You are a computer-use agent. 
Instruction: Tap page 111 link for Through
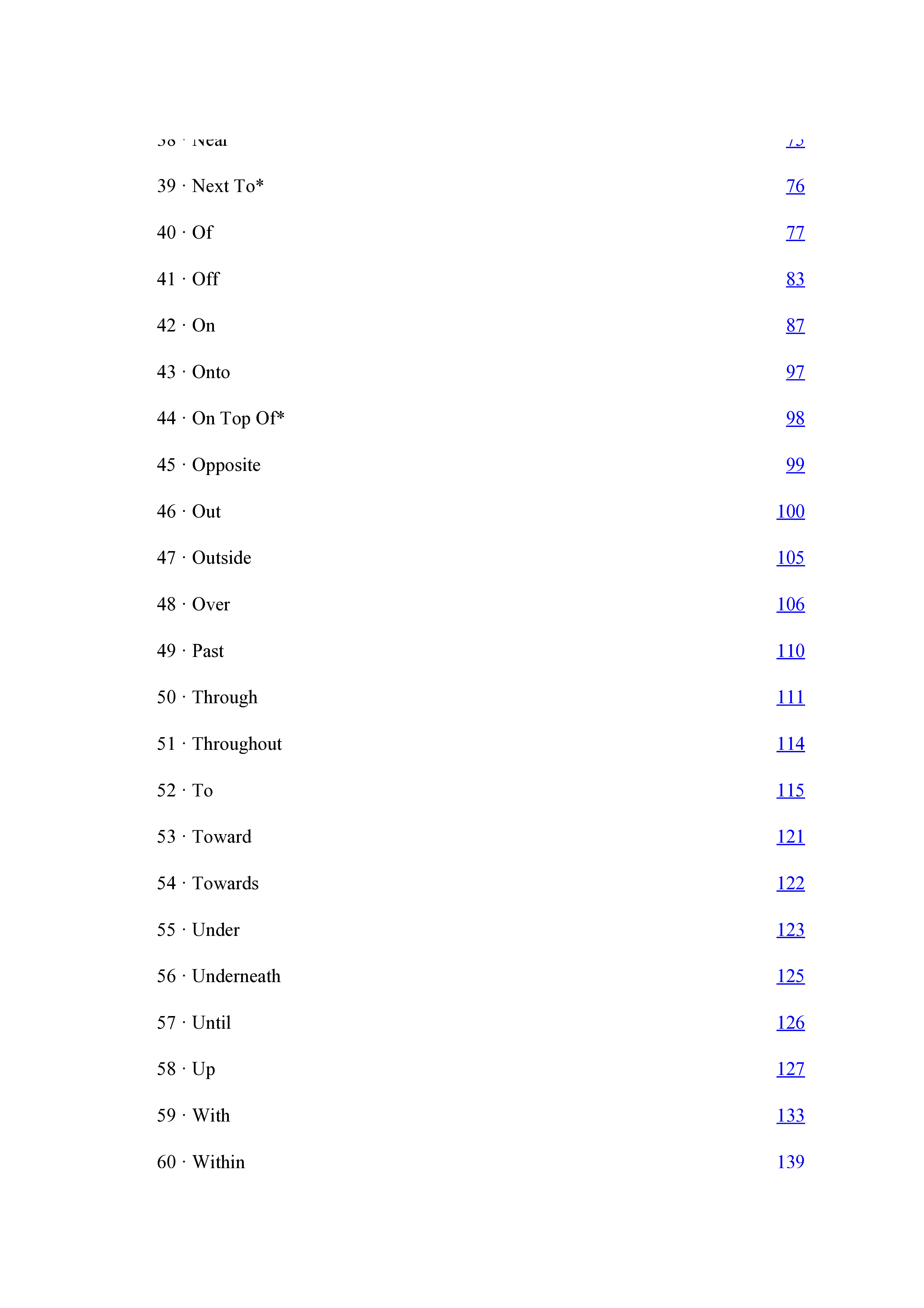pyautogui.click(x=790, y=697)
